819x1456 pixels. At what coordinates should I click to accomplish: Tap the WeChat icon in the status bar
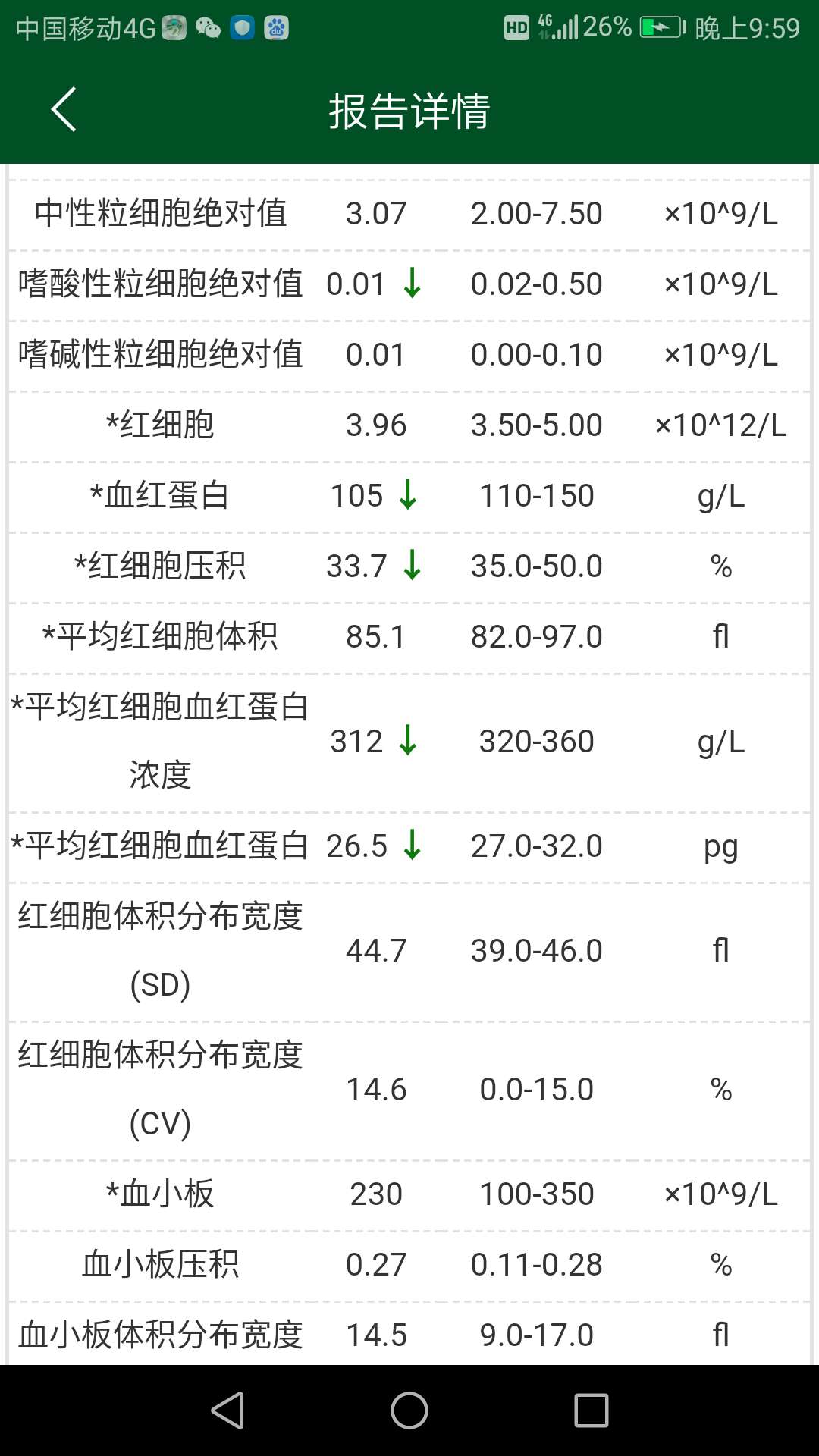pos(208,29)
